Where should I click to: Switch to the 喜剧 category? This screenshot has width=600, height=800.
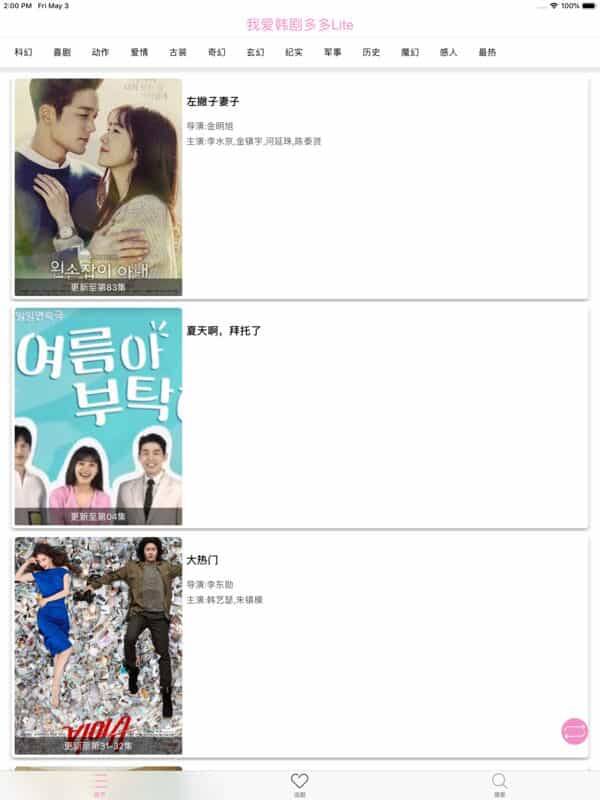tap(62, 52)
